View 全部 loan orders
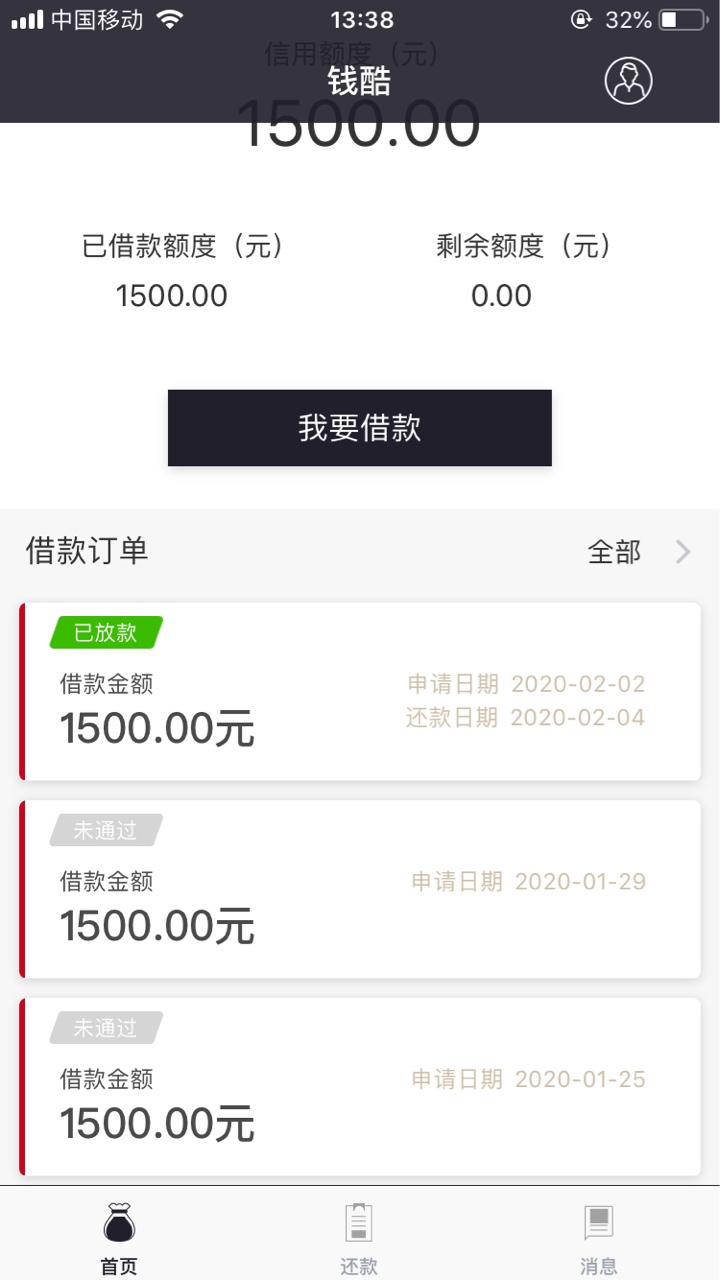Screen dimensions: 720x1280 click(640, 552)
